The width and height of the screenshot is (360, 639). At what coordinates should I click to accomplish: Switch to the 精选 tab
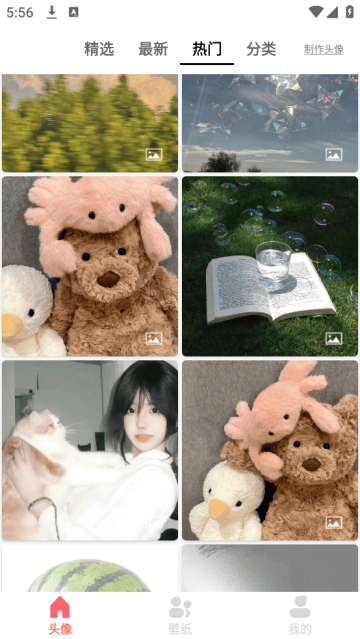tap(99, 49)
